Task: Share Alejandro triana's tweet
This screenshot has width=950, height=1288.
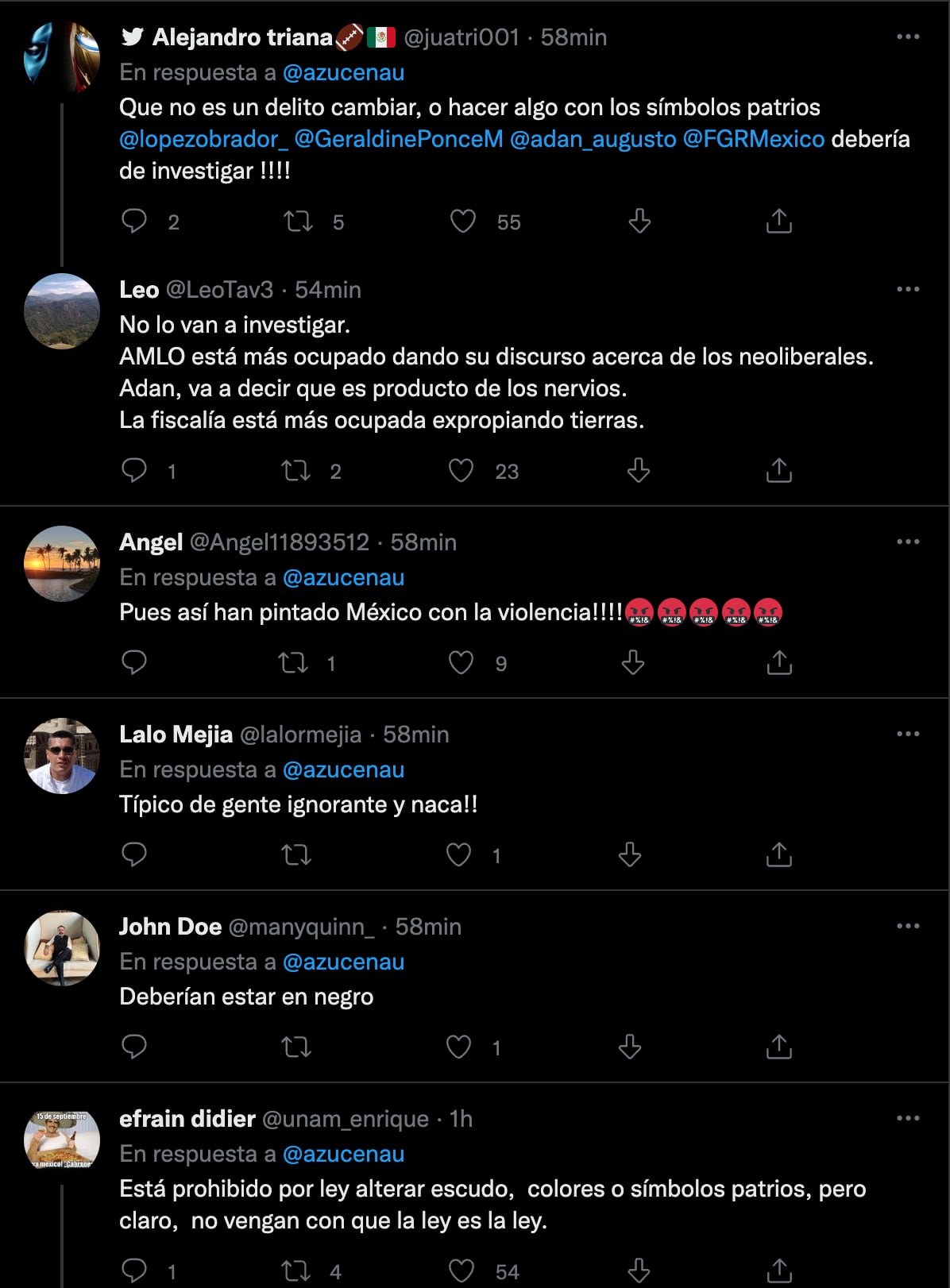Action: coord(778,222)
